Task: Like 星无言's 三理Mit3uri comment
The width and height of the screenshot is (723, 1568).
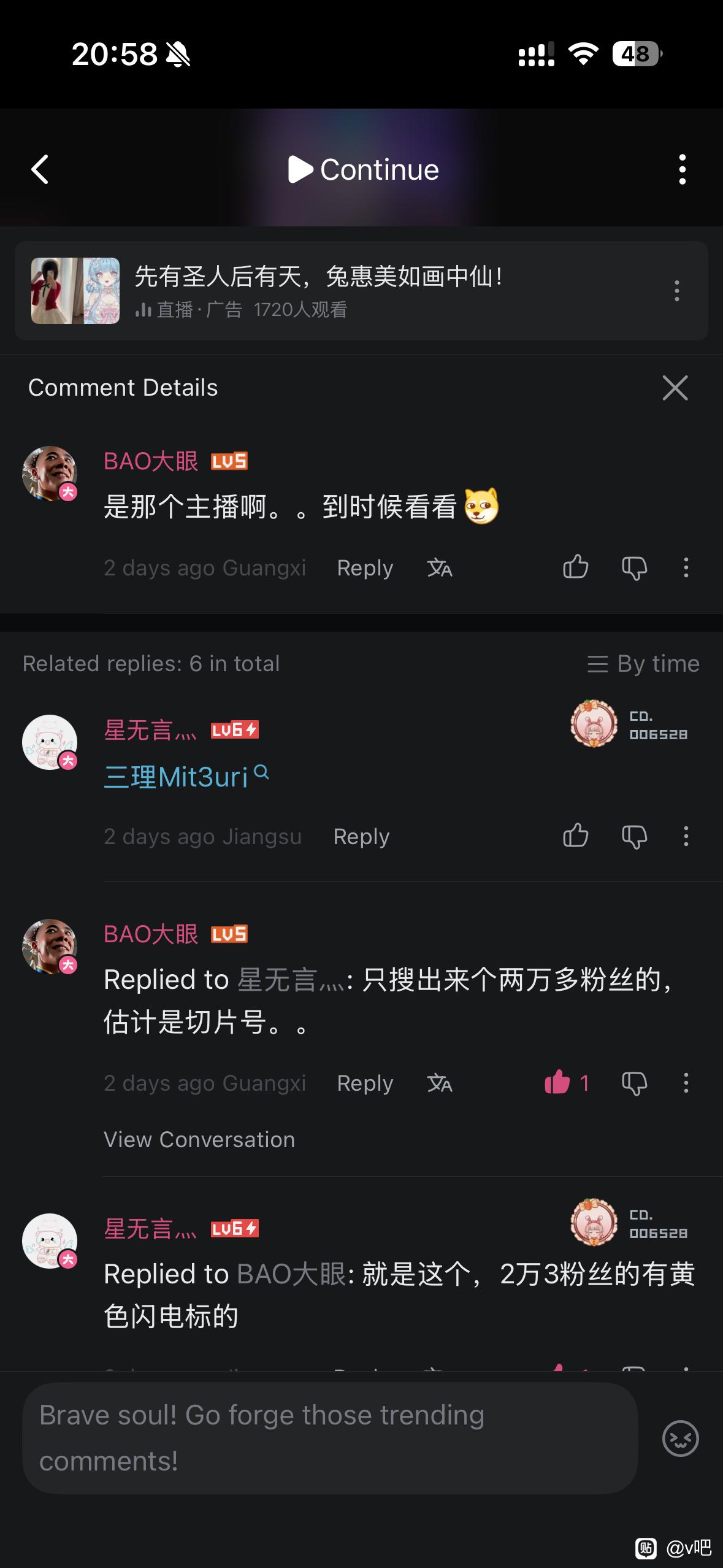Action: point(575,836)
